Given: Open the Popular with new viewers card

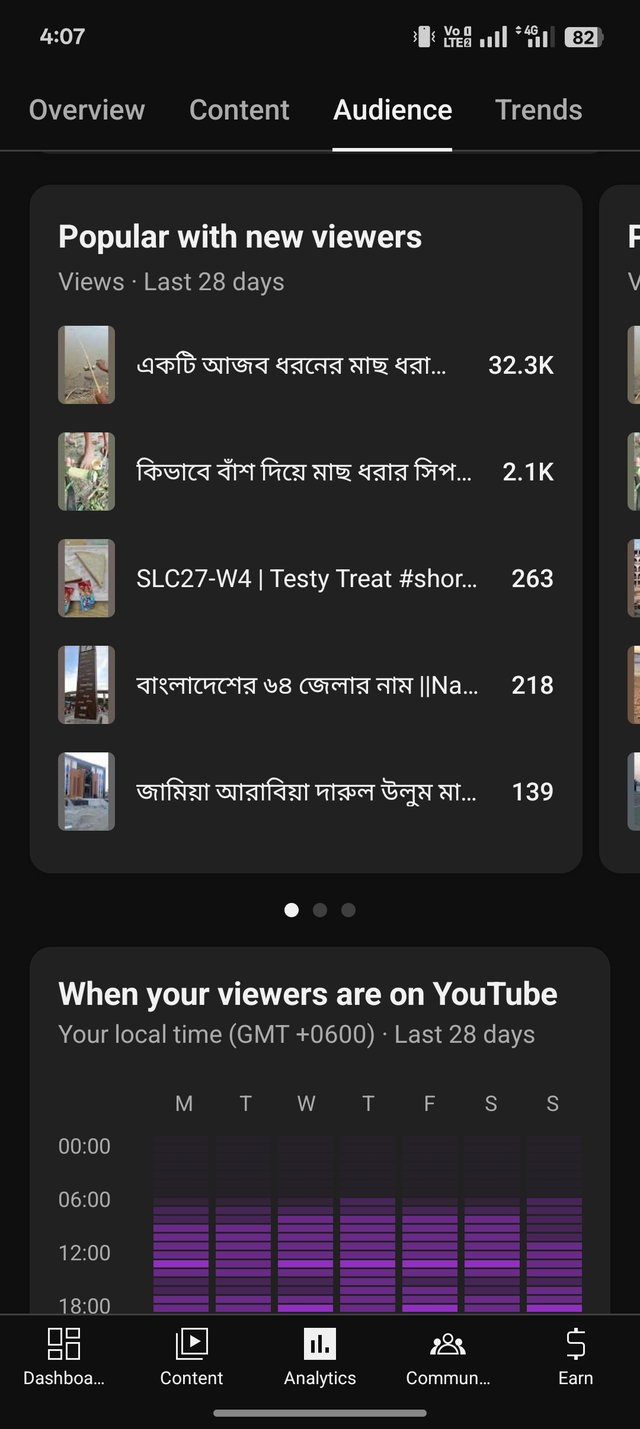Looking at the screenshot, I should click(240, 237).
